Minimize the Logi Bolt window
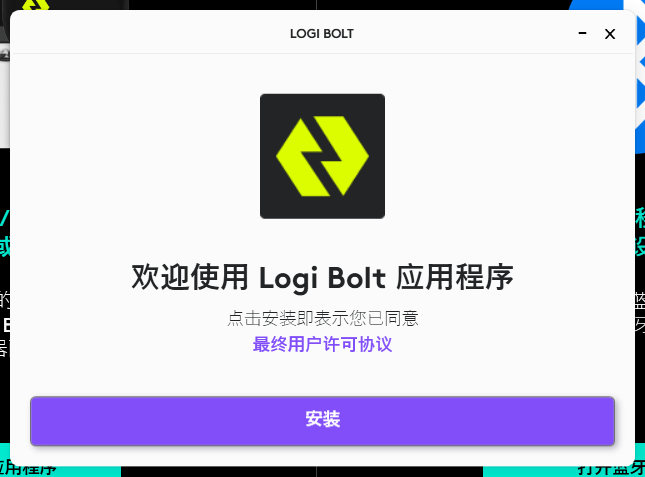This screenshot has height=477, width=645. pos(582,34)
